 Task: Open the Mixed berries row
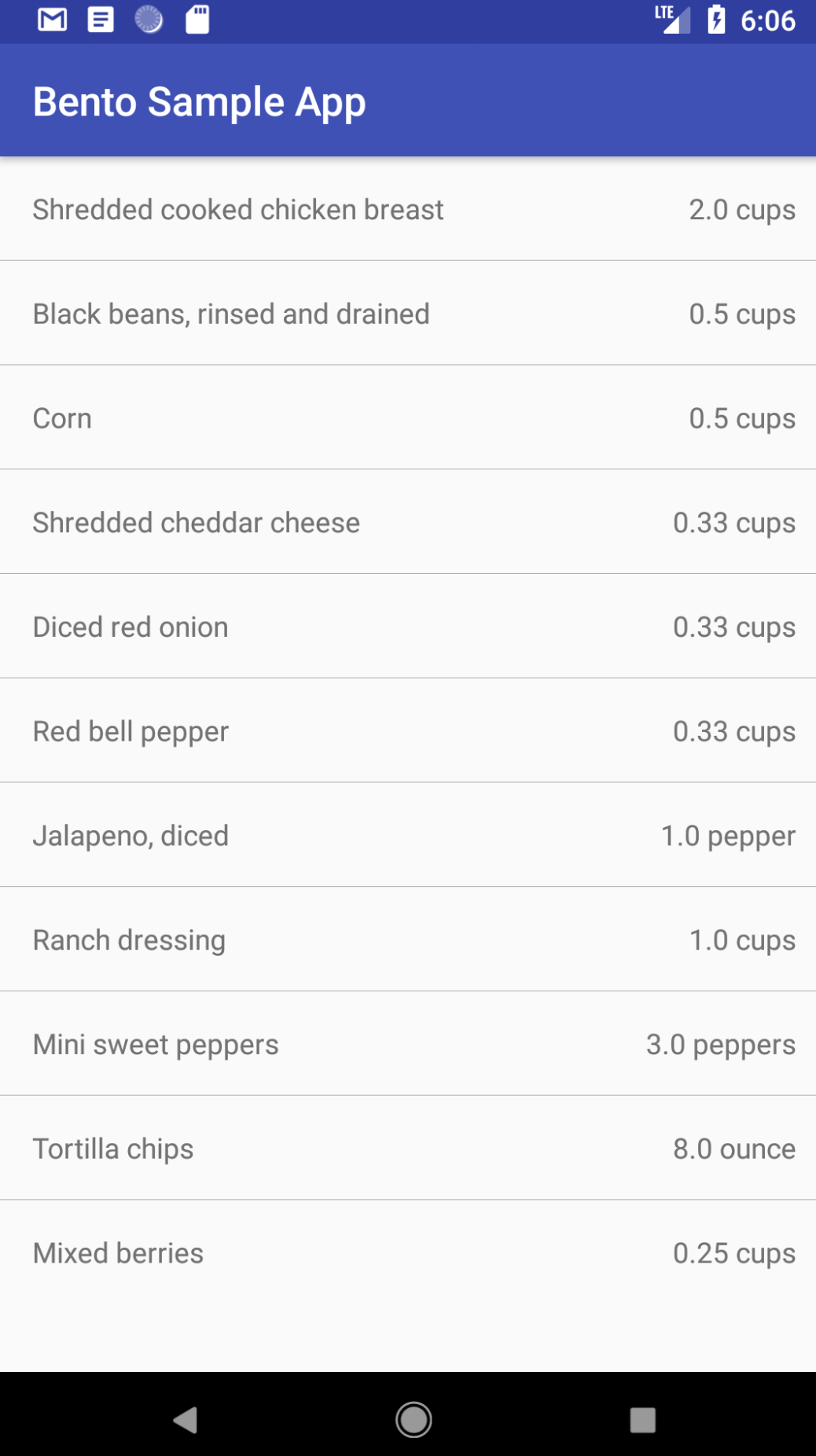coord(408,1253)
